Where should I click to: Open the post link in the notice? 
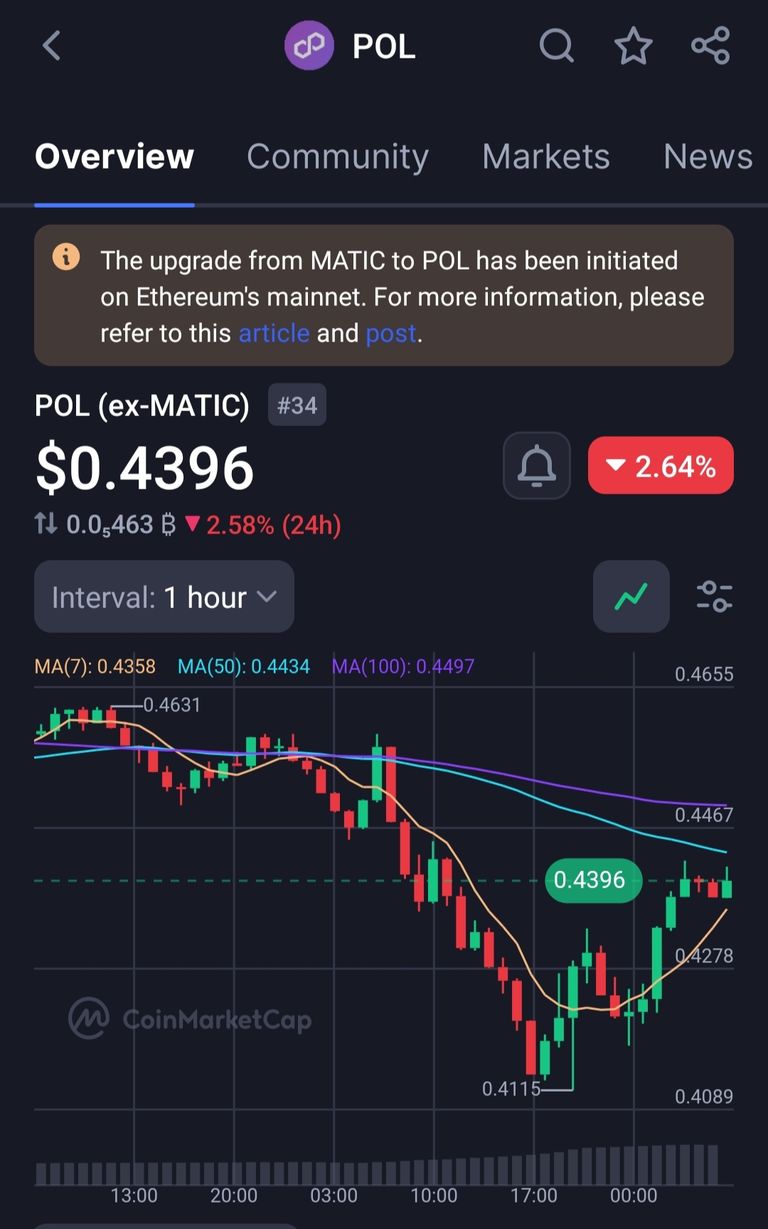point(391,333)
